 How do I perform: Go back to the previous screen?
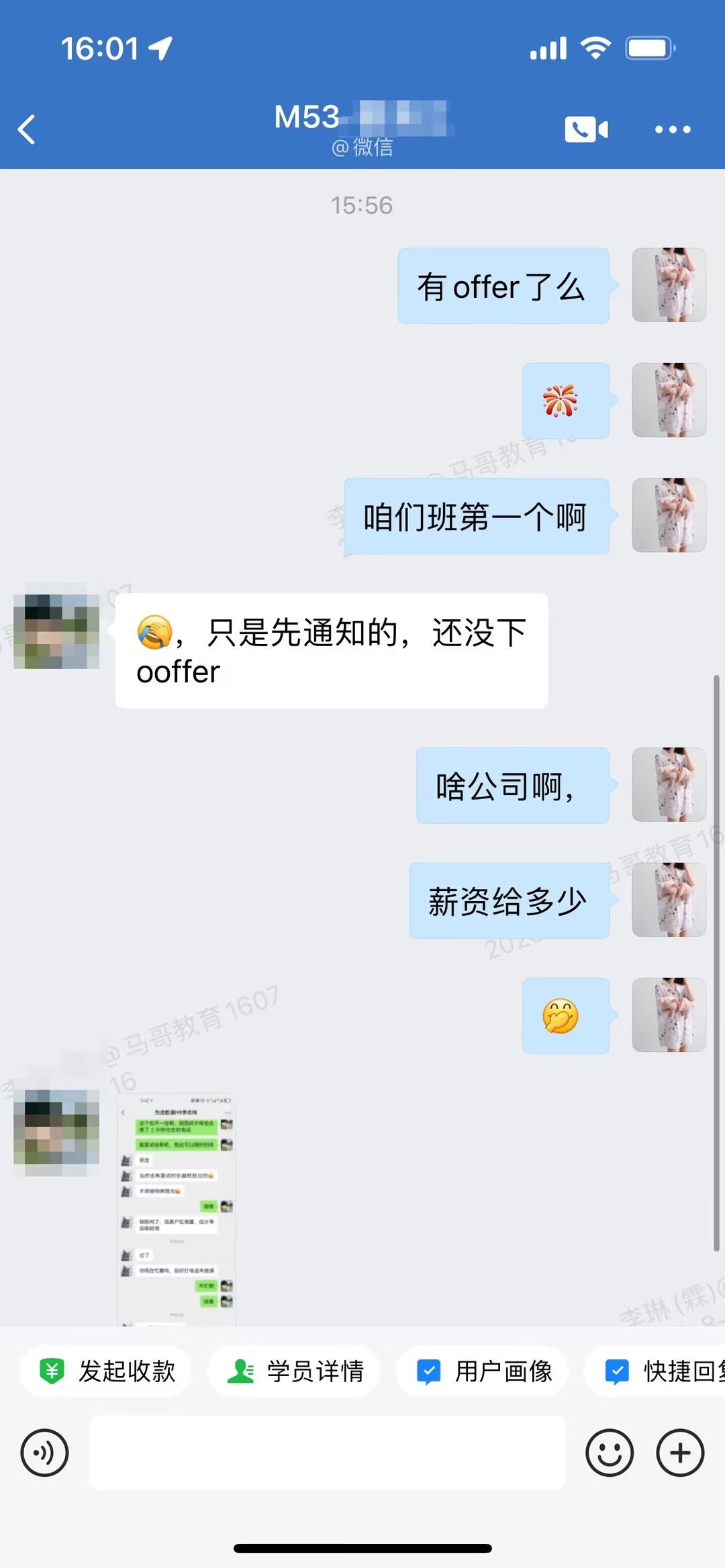click(27, 129)
